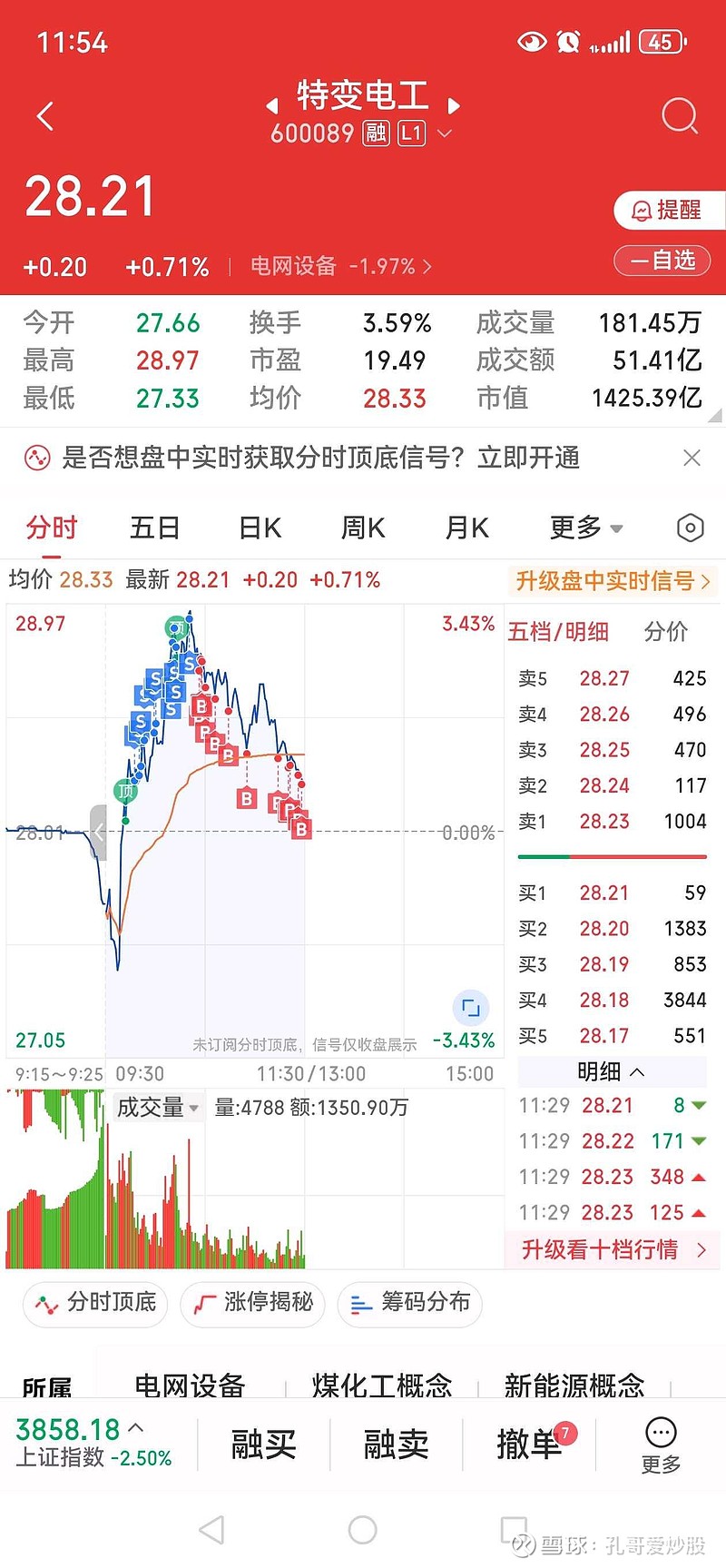Switch to the 月K chart tab

click(466, 528)
